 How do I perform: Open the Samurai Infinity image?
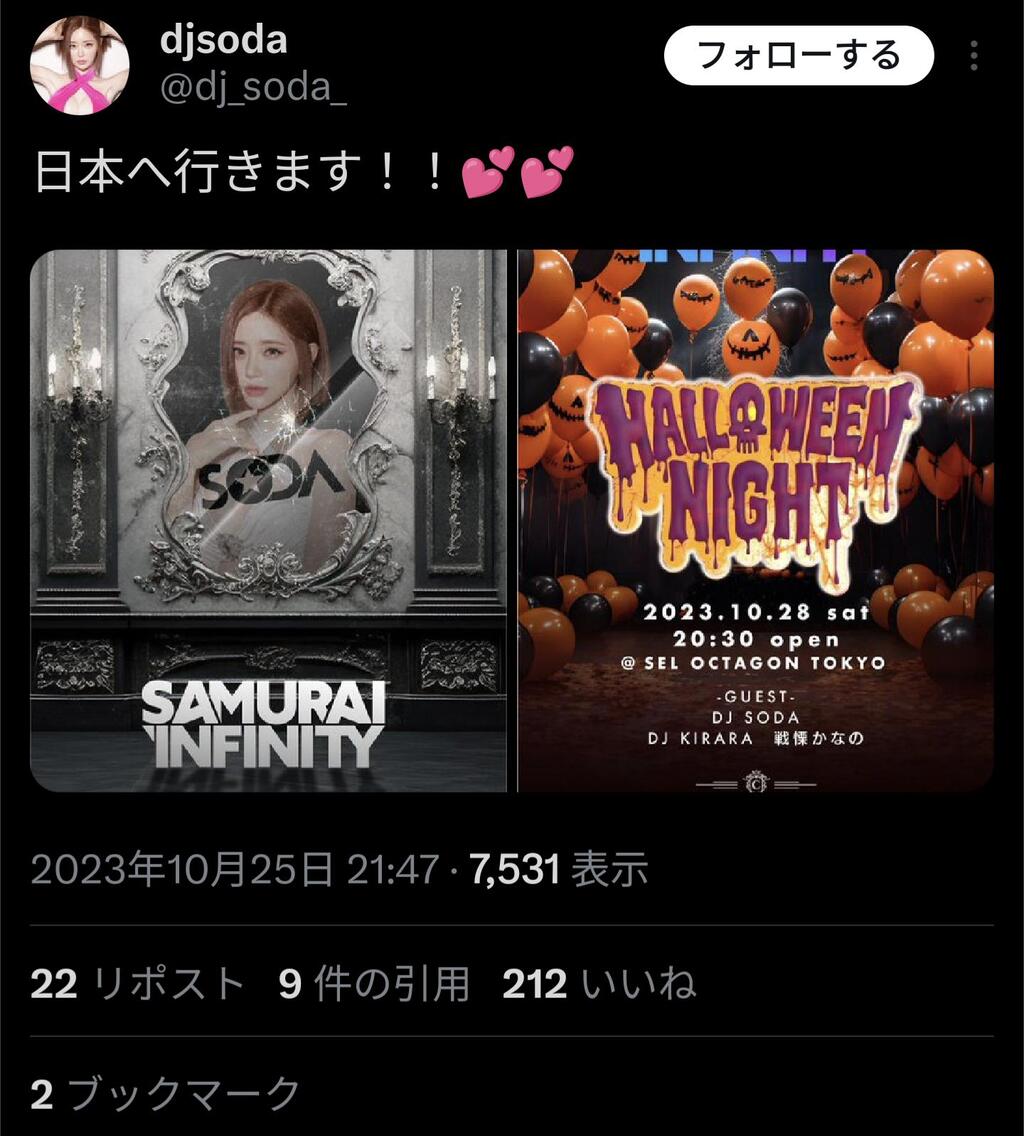[x=268, y=521]
